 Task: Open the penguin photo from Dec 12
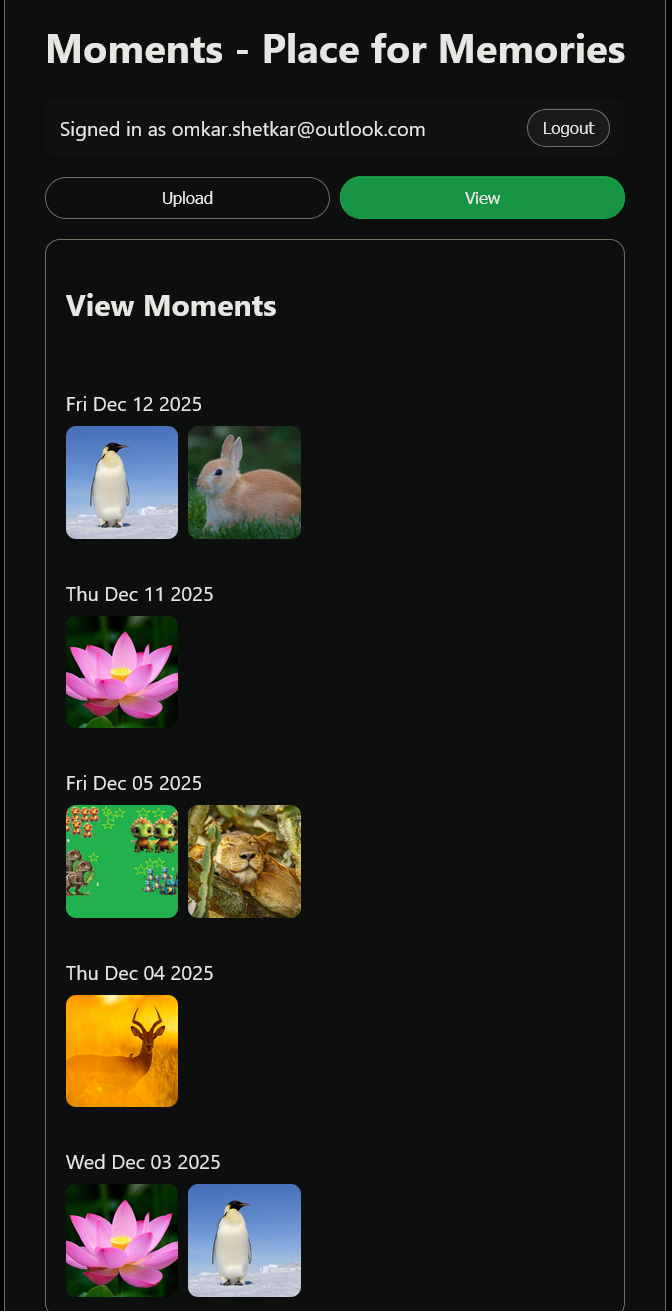click(x=122, y=482)
